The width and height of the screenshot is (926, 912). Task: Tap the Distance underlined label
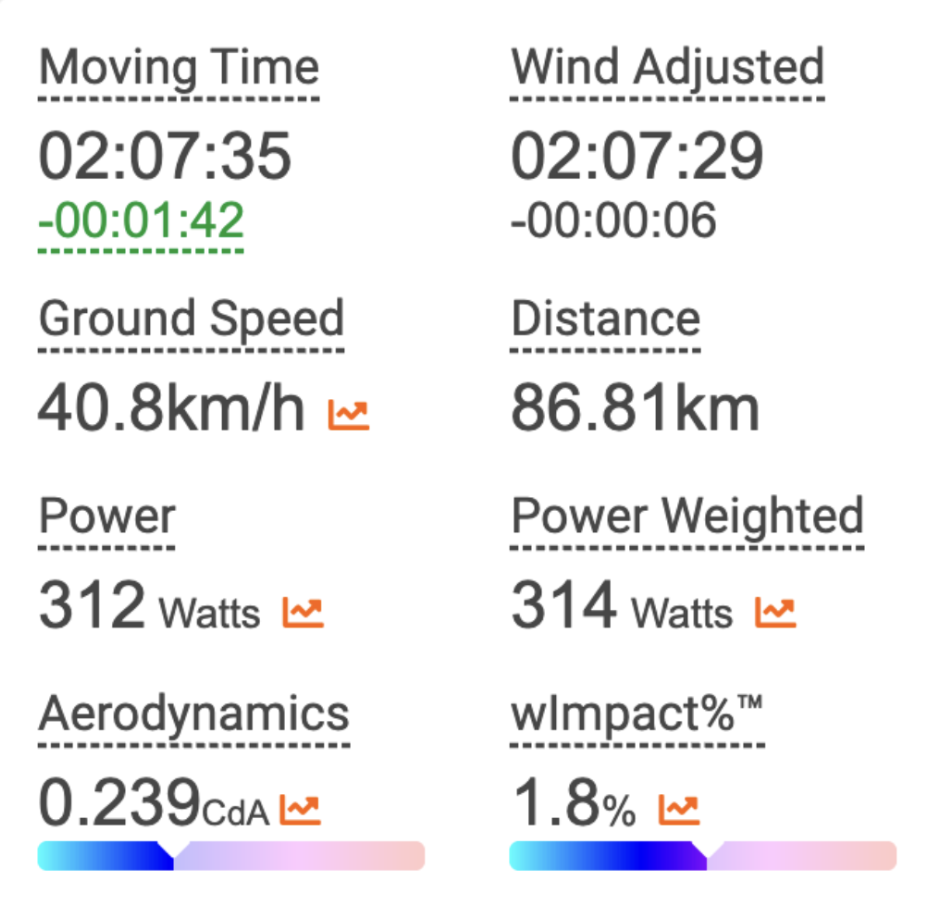(605, 319)
